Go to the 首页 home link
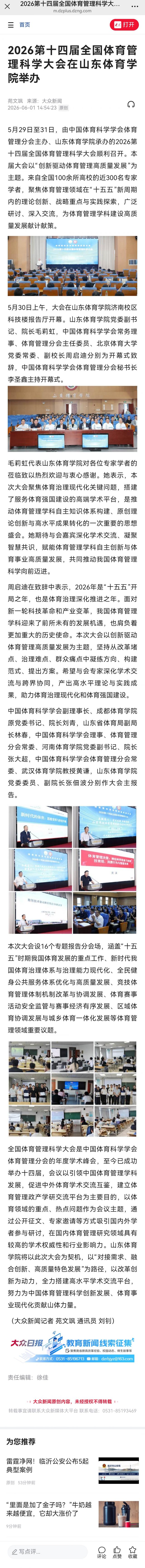The width and height of the screenshot is (145, 1568). tap(24, 25)
